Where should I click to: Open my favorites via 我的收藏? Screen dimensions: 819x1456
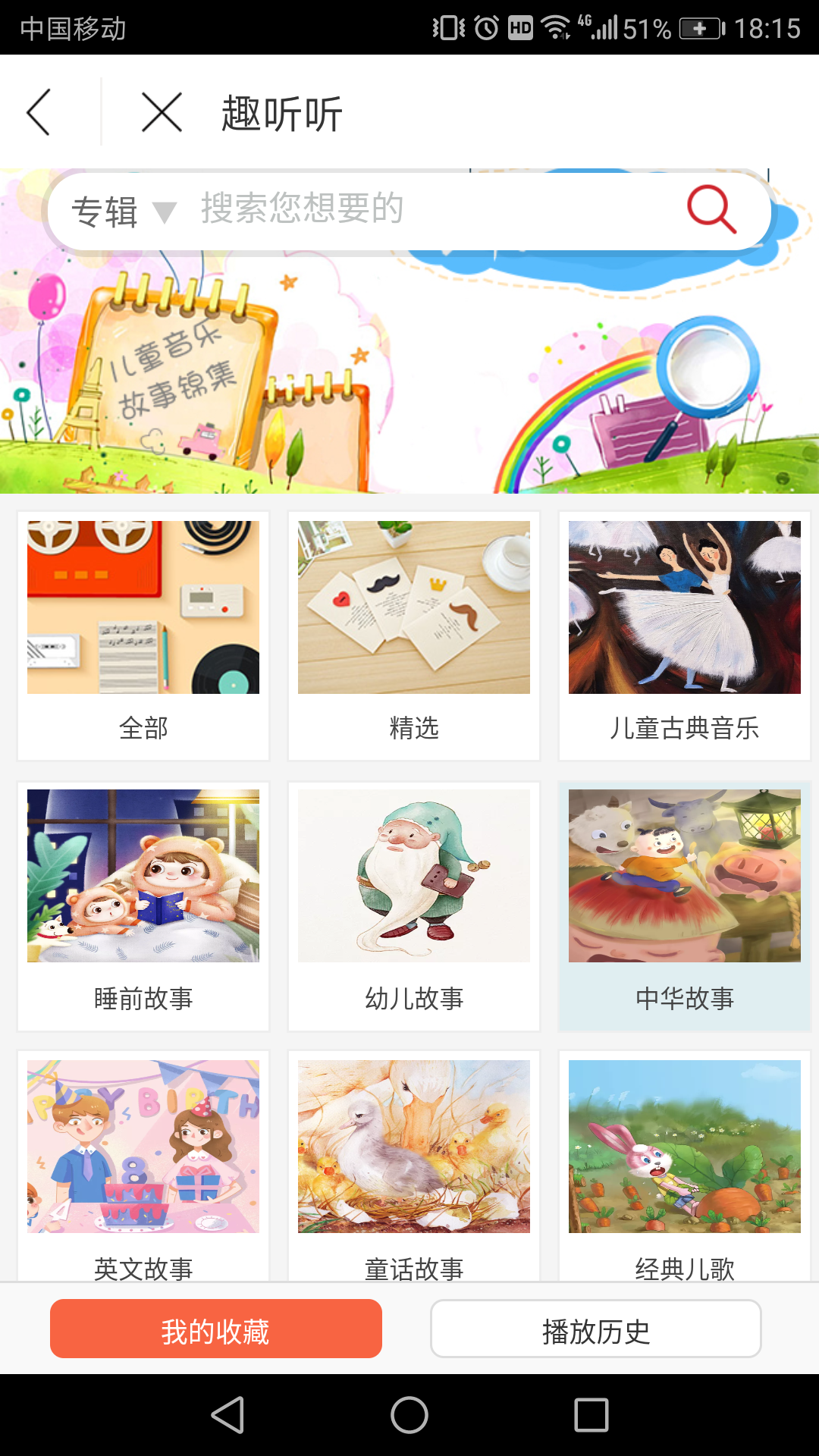click(215, 1328)
